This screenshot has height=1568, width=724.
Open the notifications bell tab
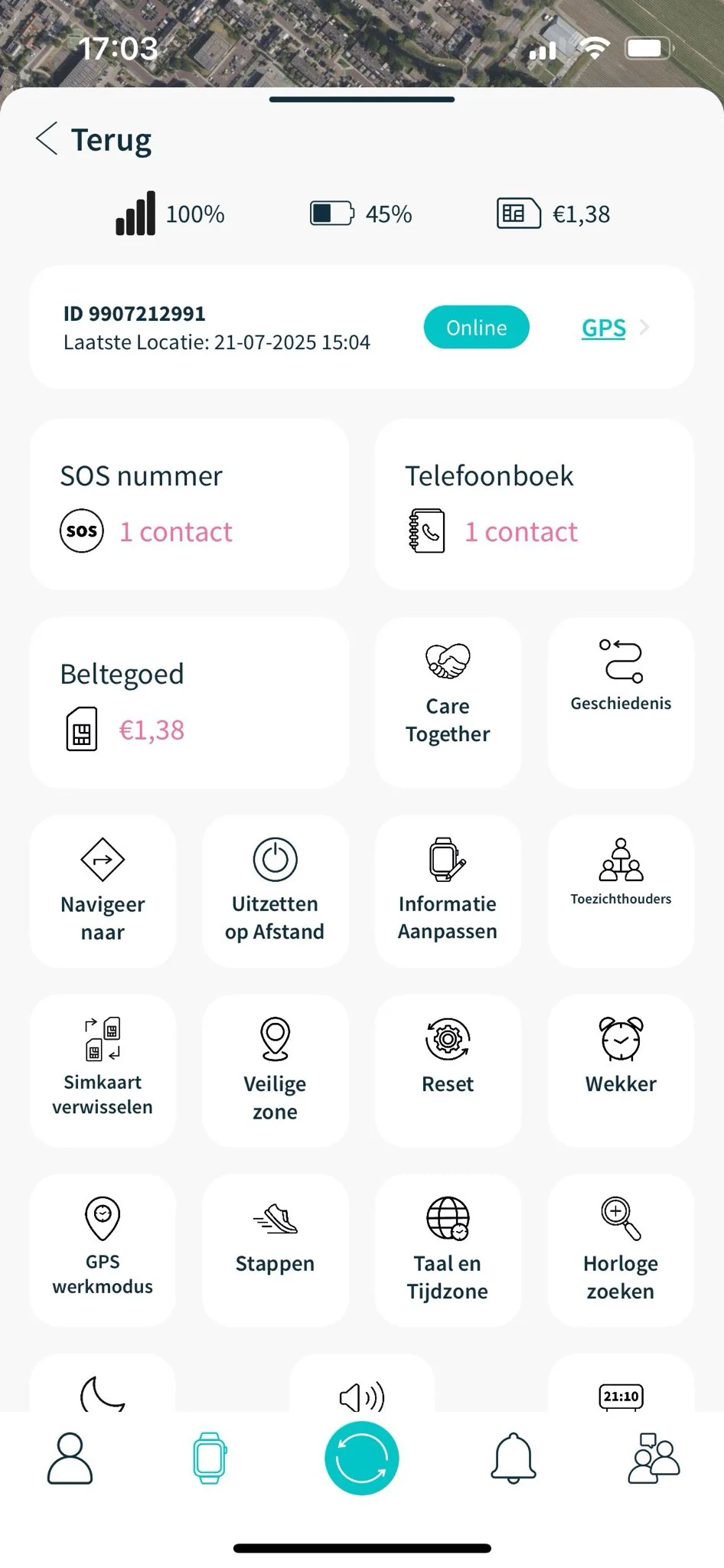513,1458
